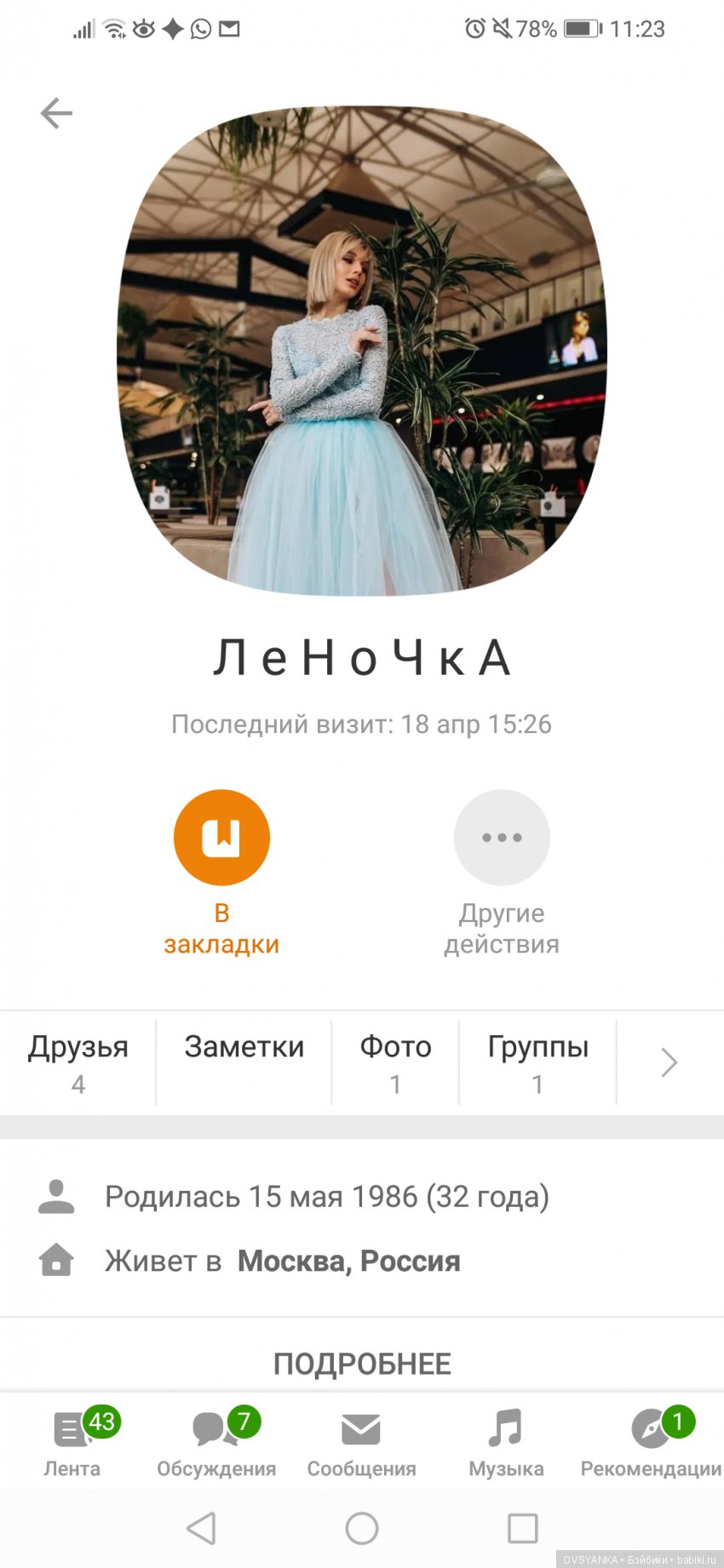
Task: Open the Друзья section
Action: [x=78, y=1062]
